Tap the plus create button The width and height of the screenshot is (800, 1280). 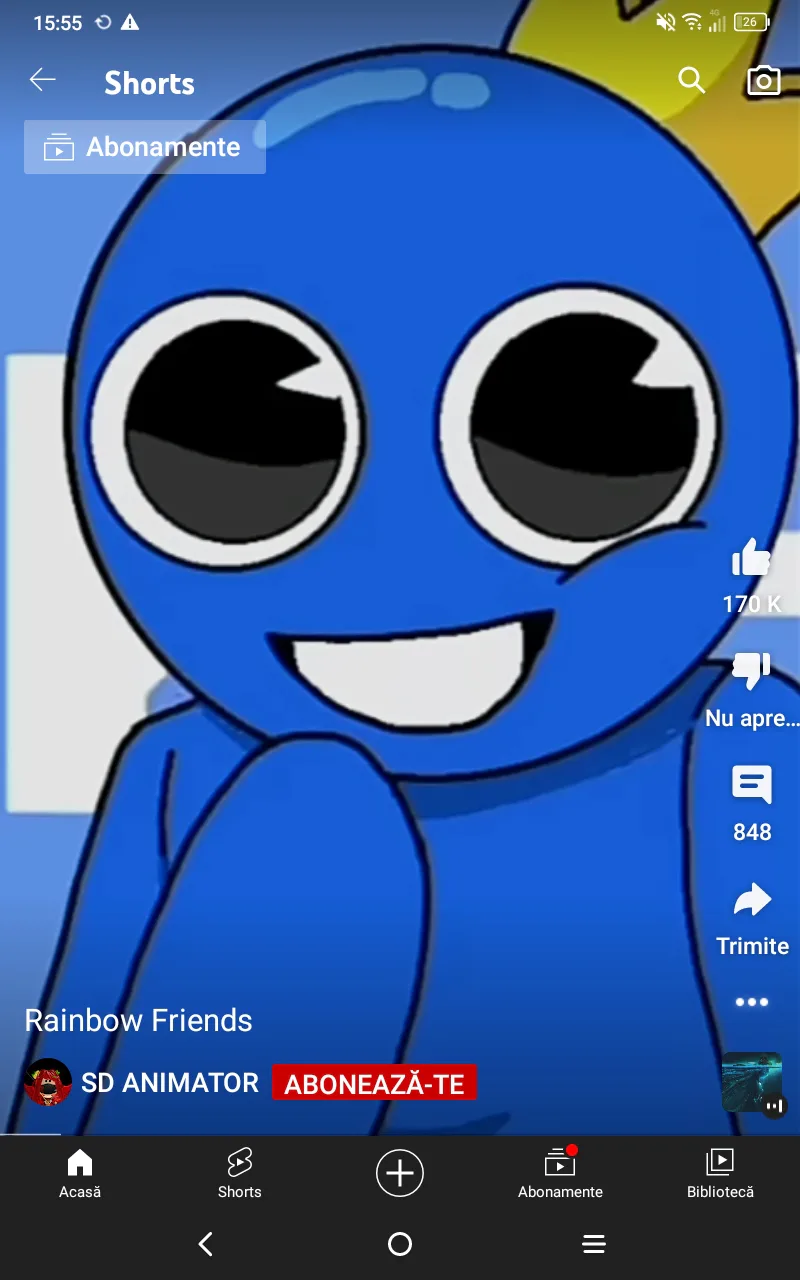pos(400,1172)
